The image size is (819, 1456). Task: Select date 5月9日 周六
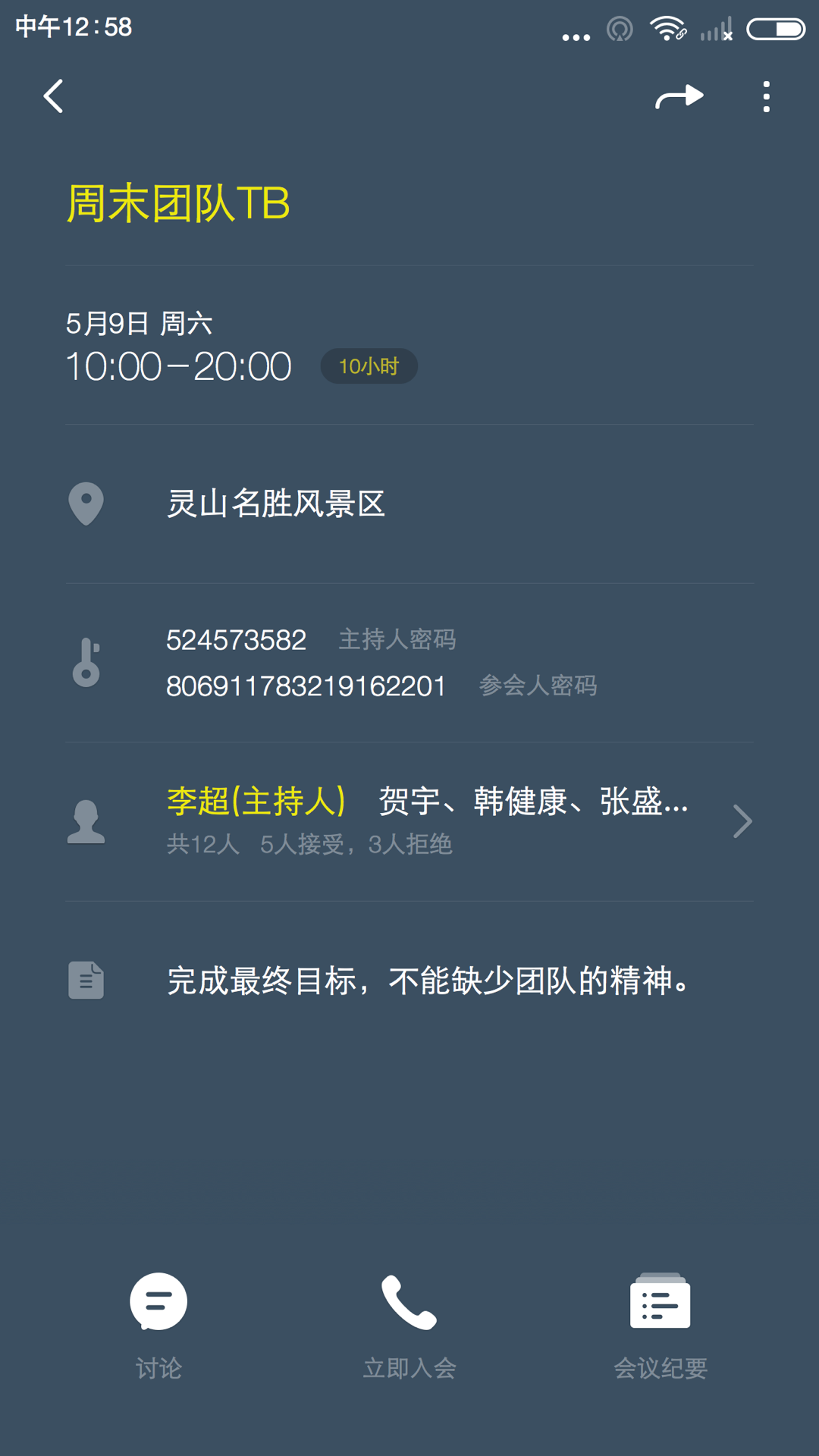click(140, 322)
